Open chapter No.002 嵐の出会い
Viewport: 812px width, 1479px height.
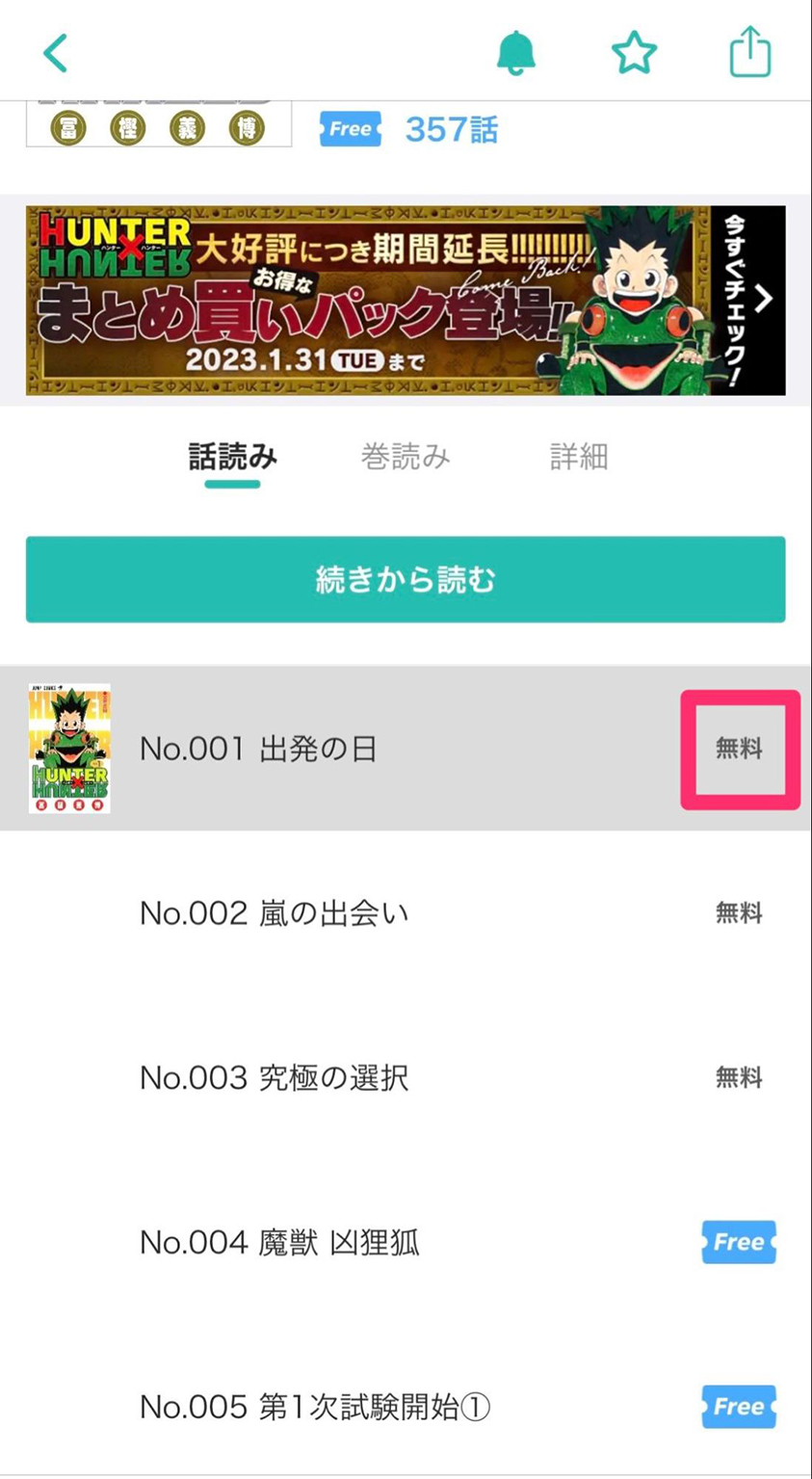[x=274, y=912]
